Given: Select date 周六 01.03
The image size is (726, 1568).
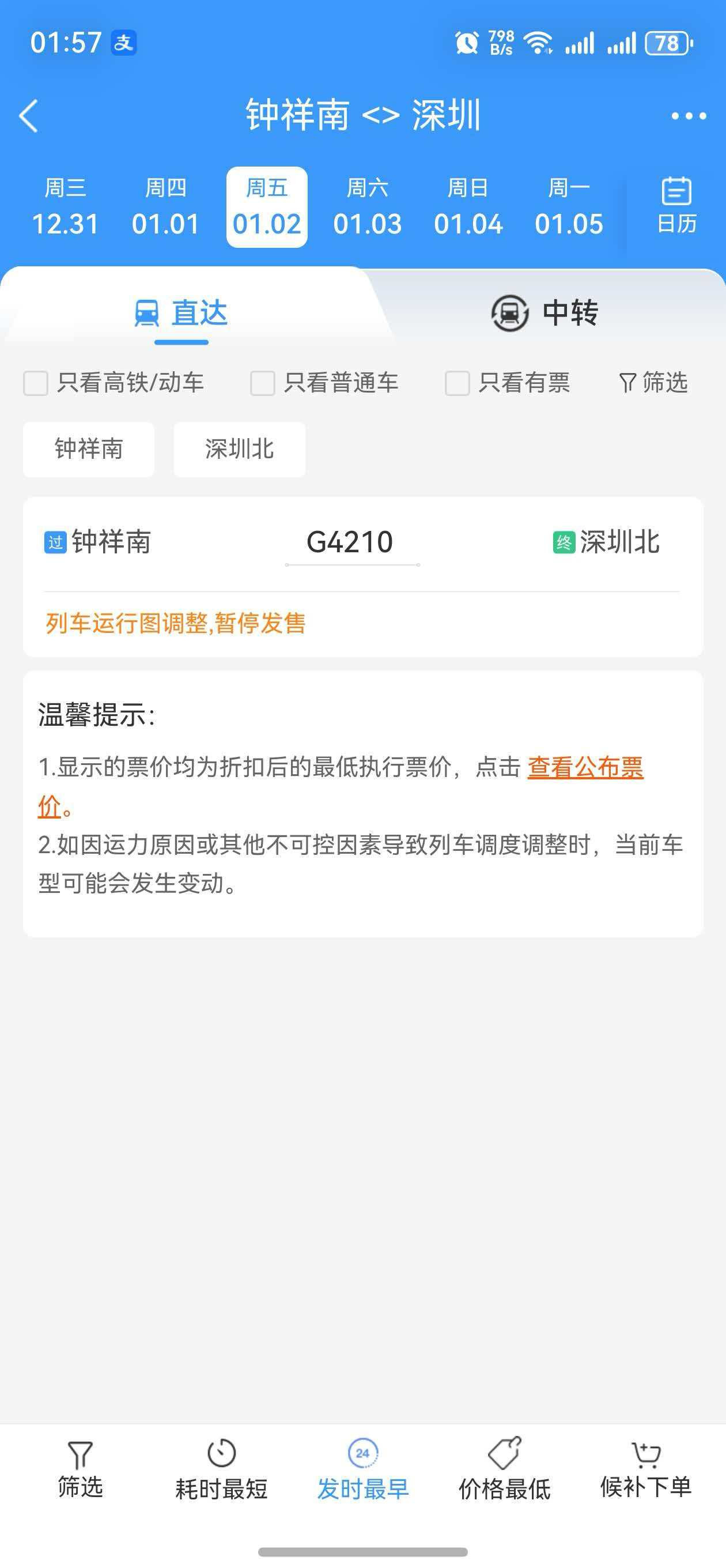Looking at the screenshot, I should pyautogui.click(x=367, y=207).
